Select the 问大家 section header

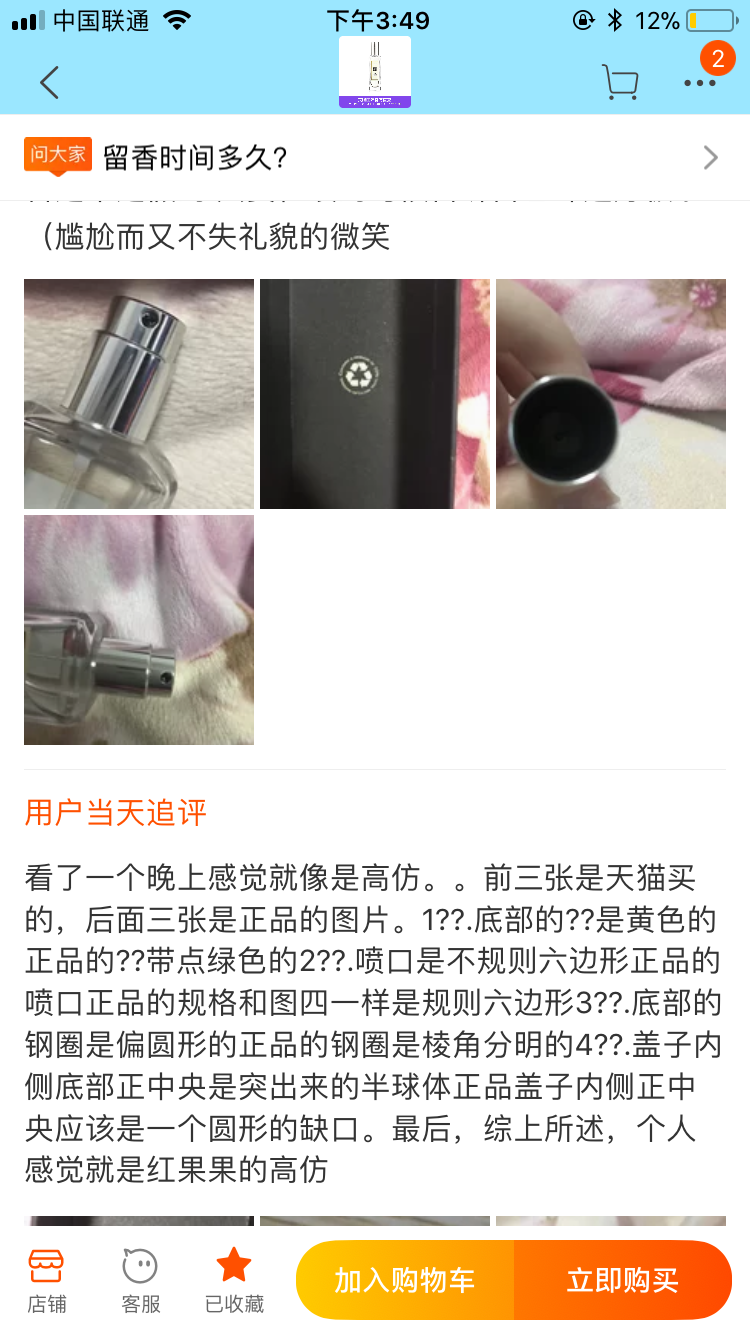click(56, 155)
